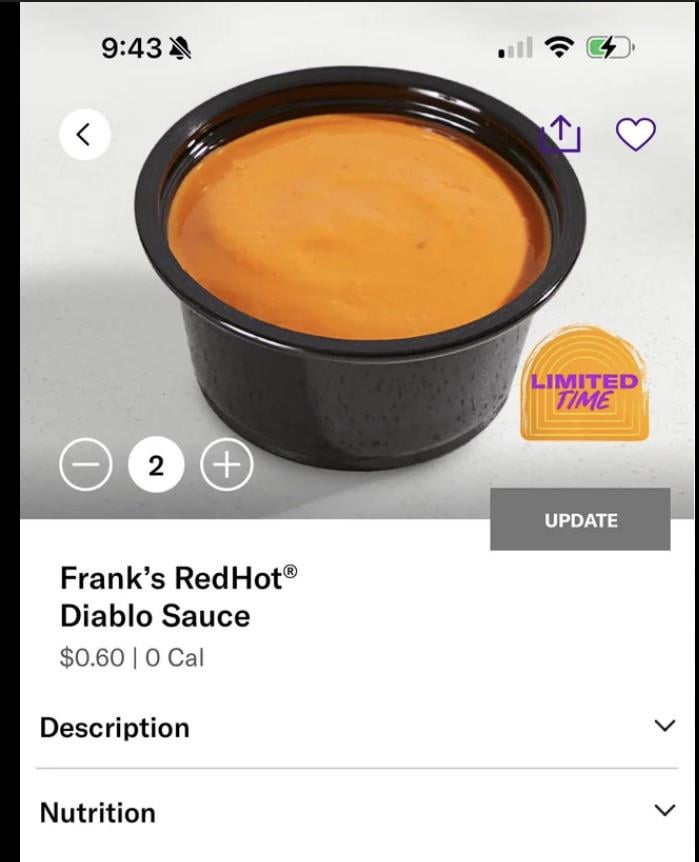Share the Diablo Sauce item
Viewport: 699px width, 862px height.
tap(561, 134)
